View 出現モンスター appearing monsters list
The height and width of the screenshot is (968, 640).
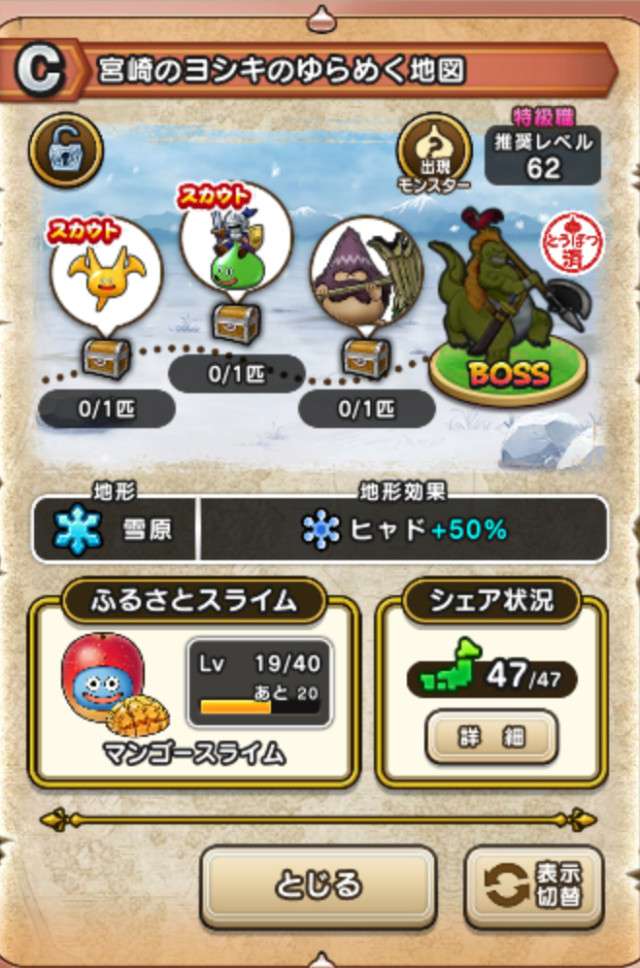coord(434,150)
